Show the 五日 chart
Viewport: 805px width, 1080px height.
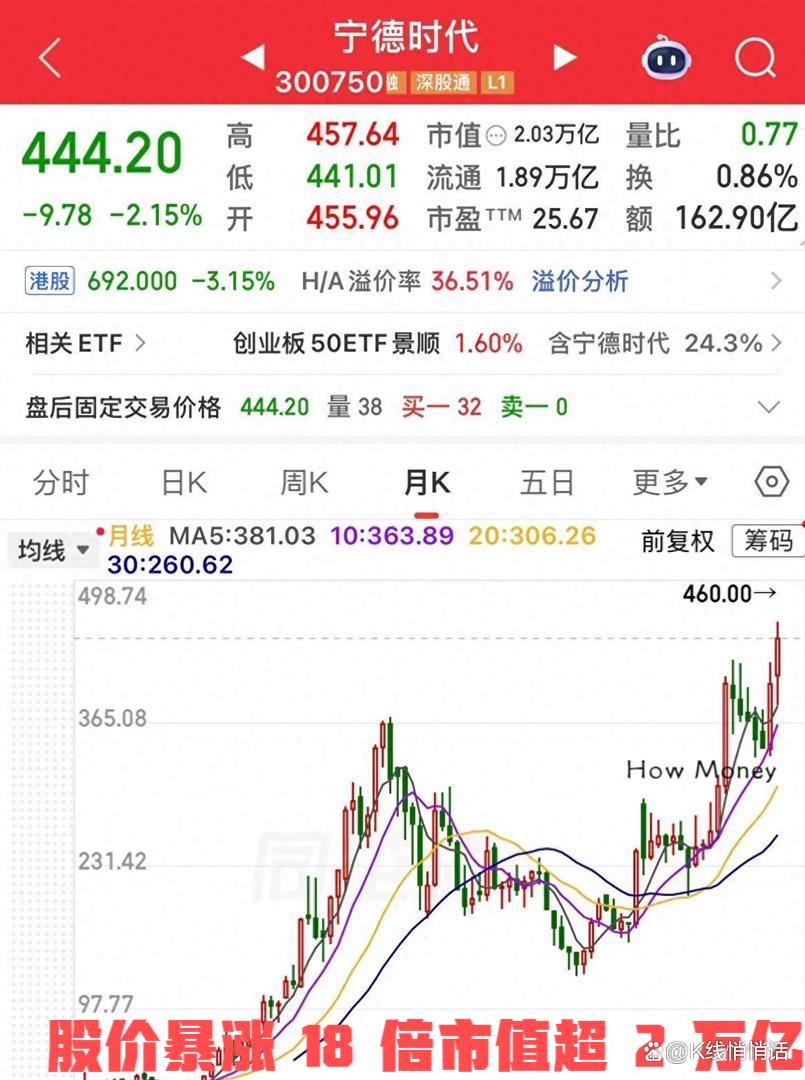[547, 483]
